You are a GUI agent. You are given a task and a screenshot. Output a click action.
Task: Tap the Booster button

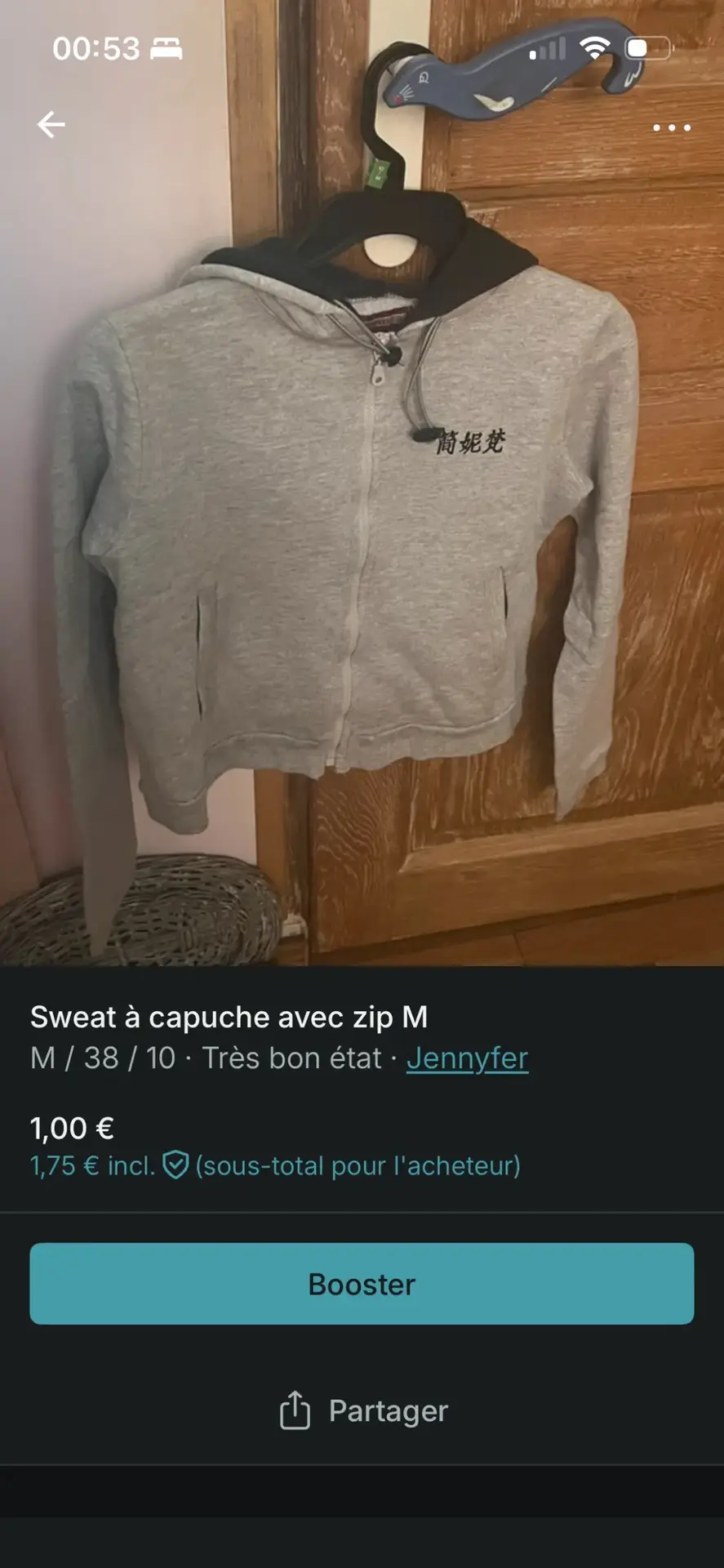click(362, 1284)
